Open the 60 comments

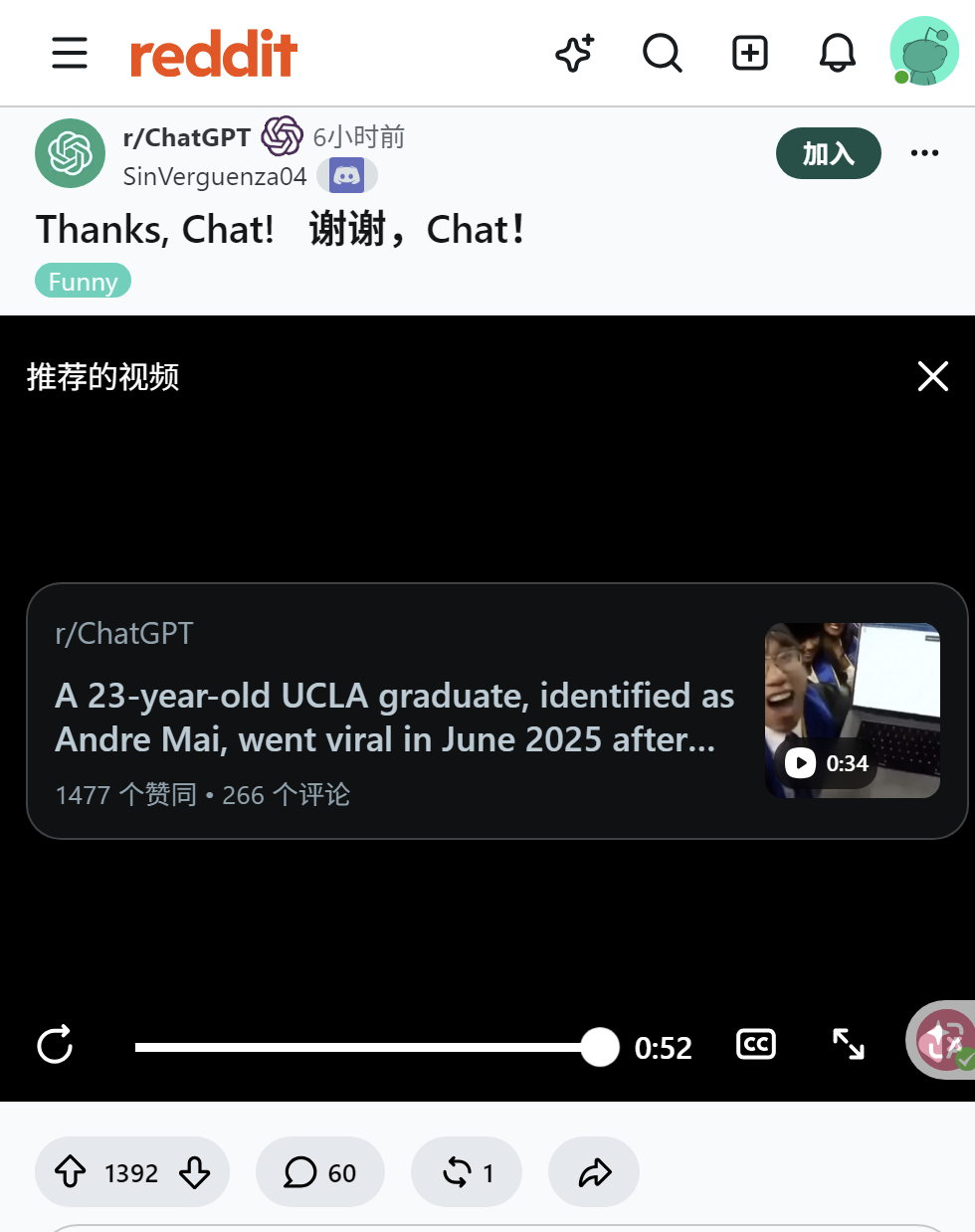coord(320,1172)
